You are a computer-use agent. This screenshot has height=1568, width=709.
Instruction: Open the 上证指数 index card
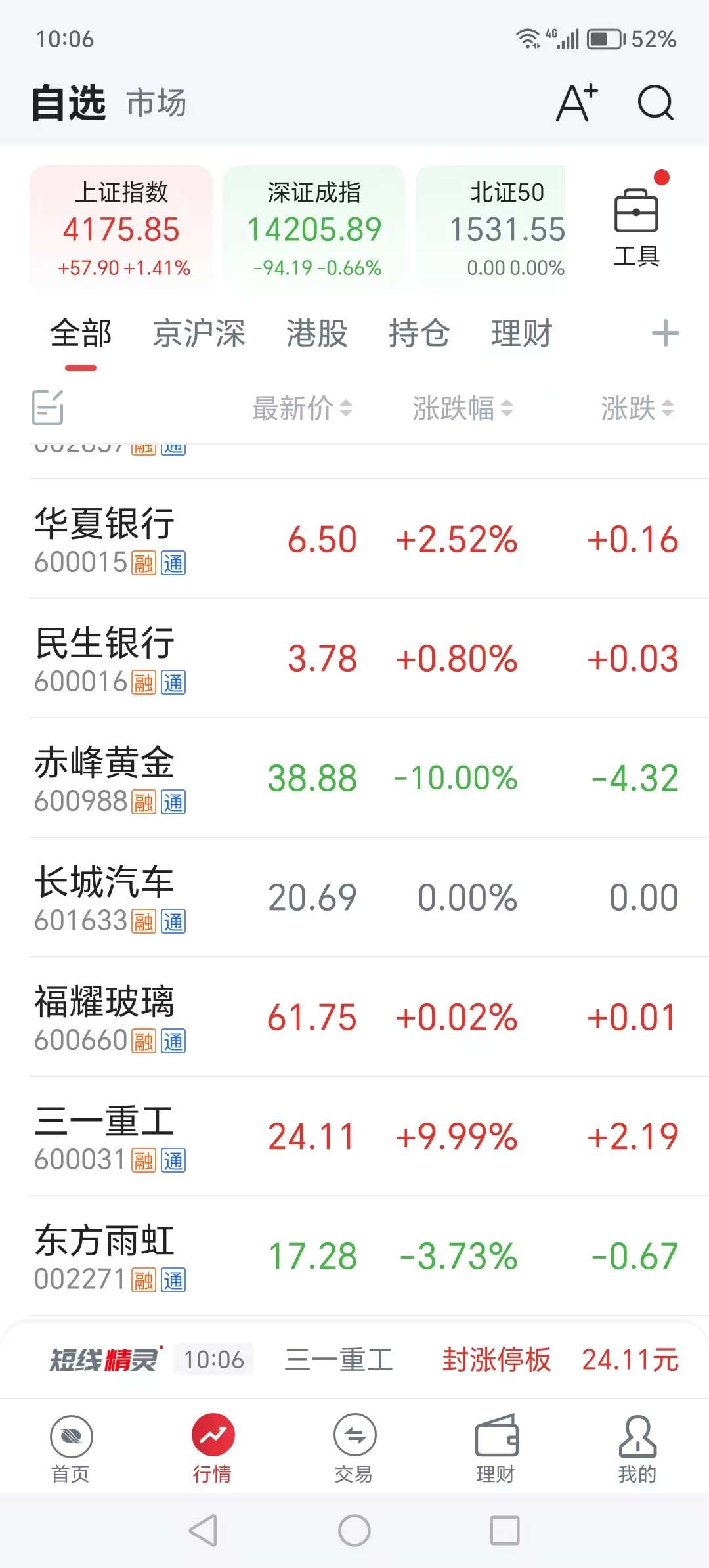[121, 227]
